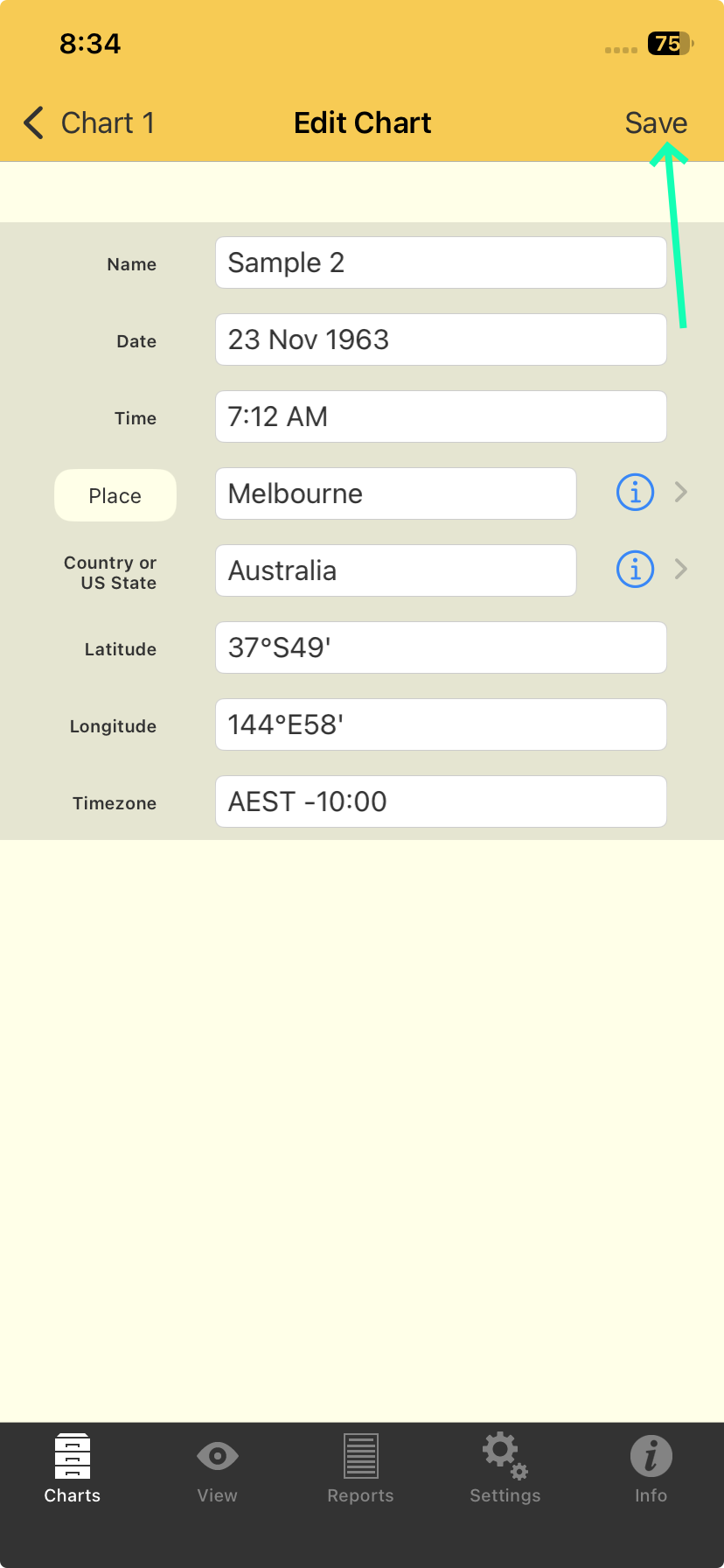Edit the Name field Sample 2
The image size is (724, 1568).
(441, 262)
